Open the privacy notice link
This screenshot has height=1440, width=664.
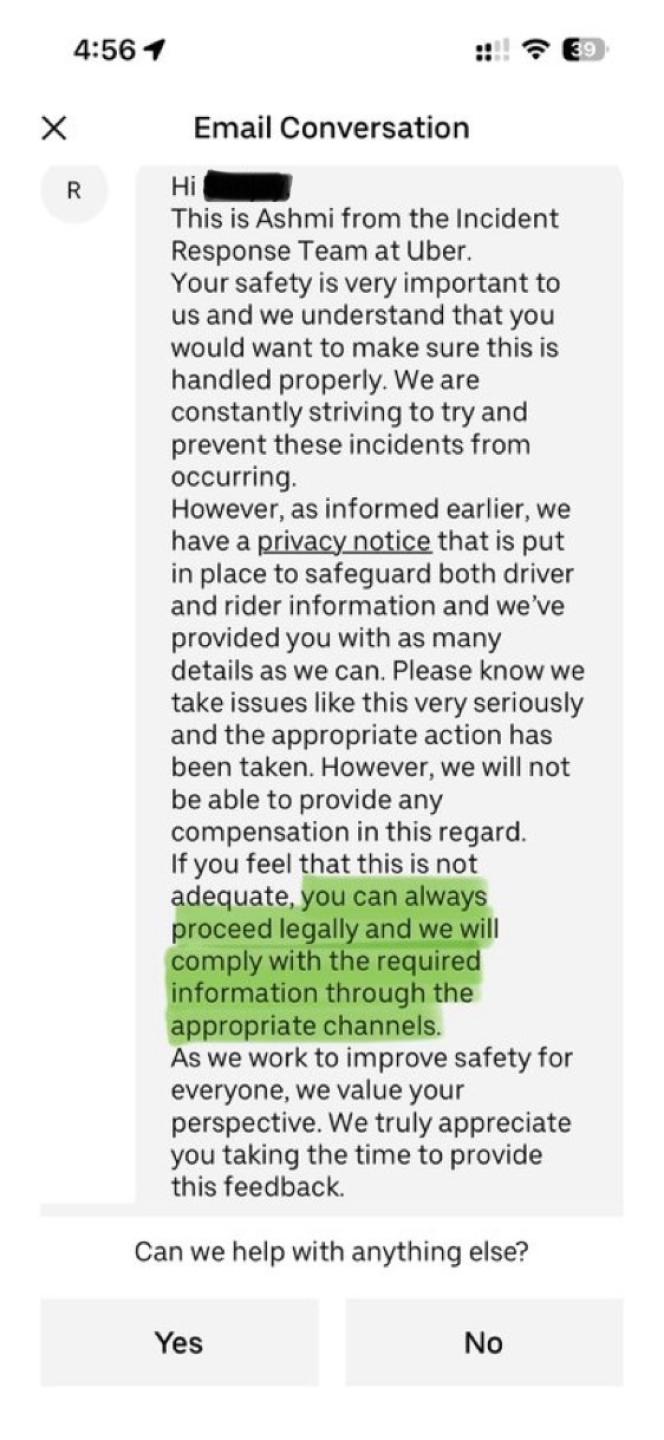tap(344, 542)
